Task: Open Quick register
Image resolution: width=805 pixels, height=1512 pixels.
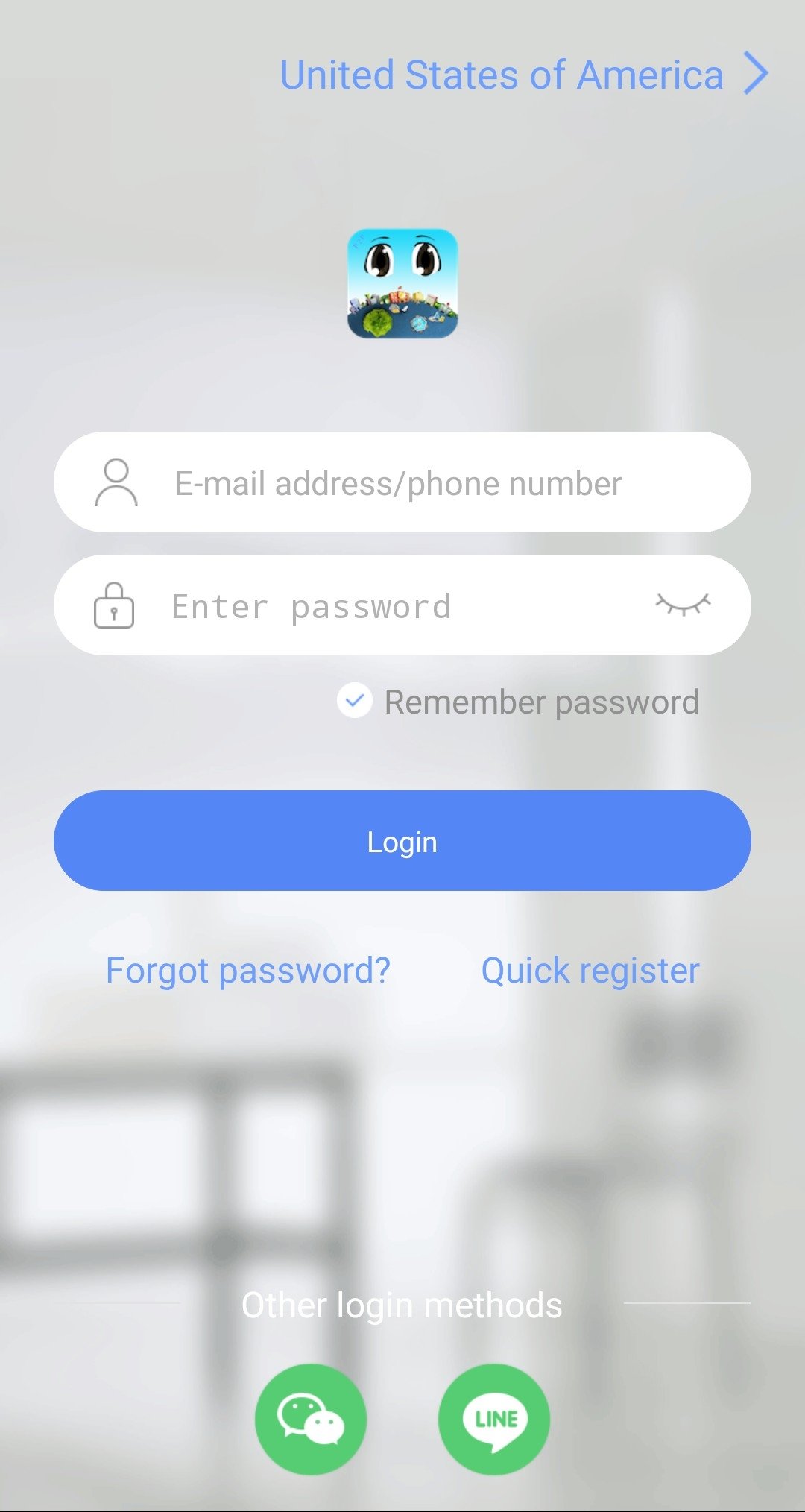Action: [590, 971]
